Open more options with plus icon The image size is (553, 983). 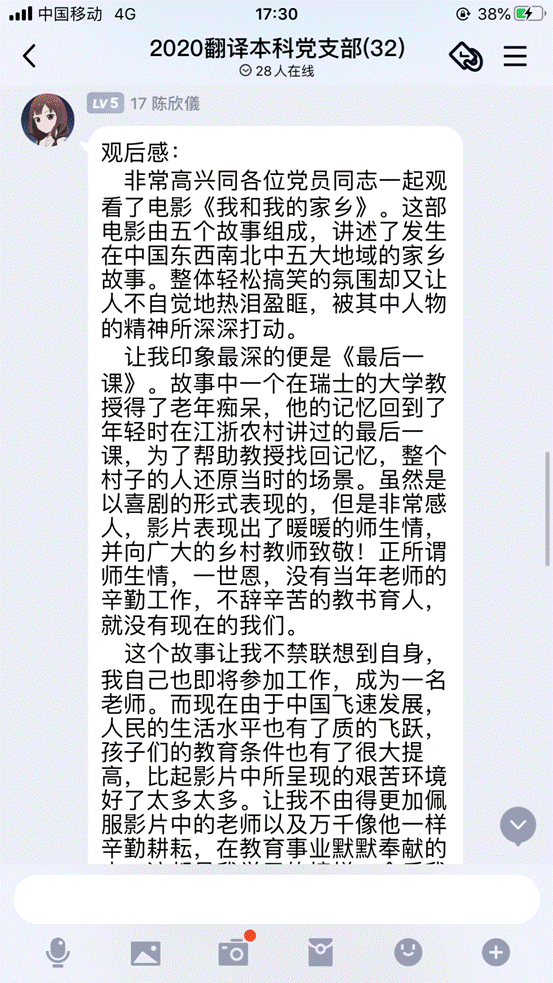[x=495, y=953]
